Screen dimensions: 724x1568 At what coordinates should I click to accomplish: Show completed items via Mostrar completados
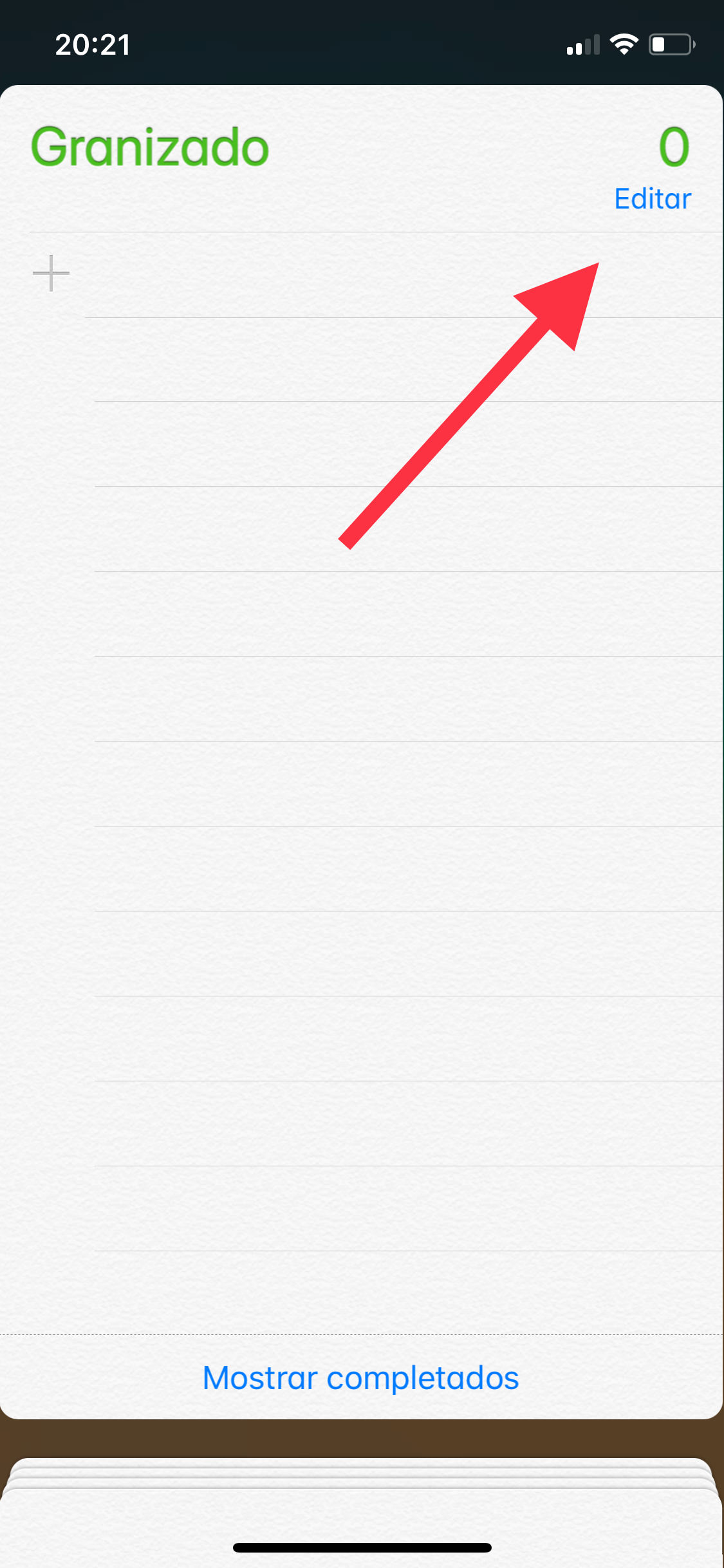(x=360, y=1377)
